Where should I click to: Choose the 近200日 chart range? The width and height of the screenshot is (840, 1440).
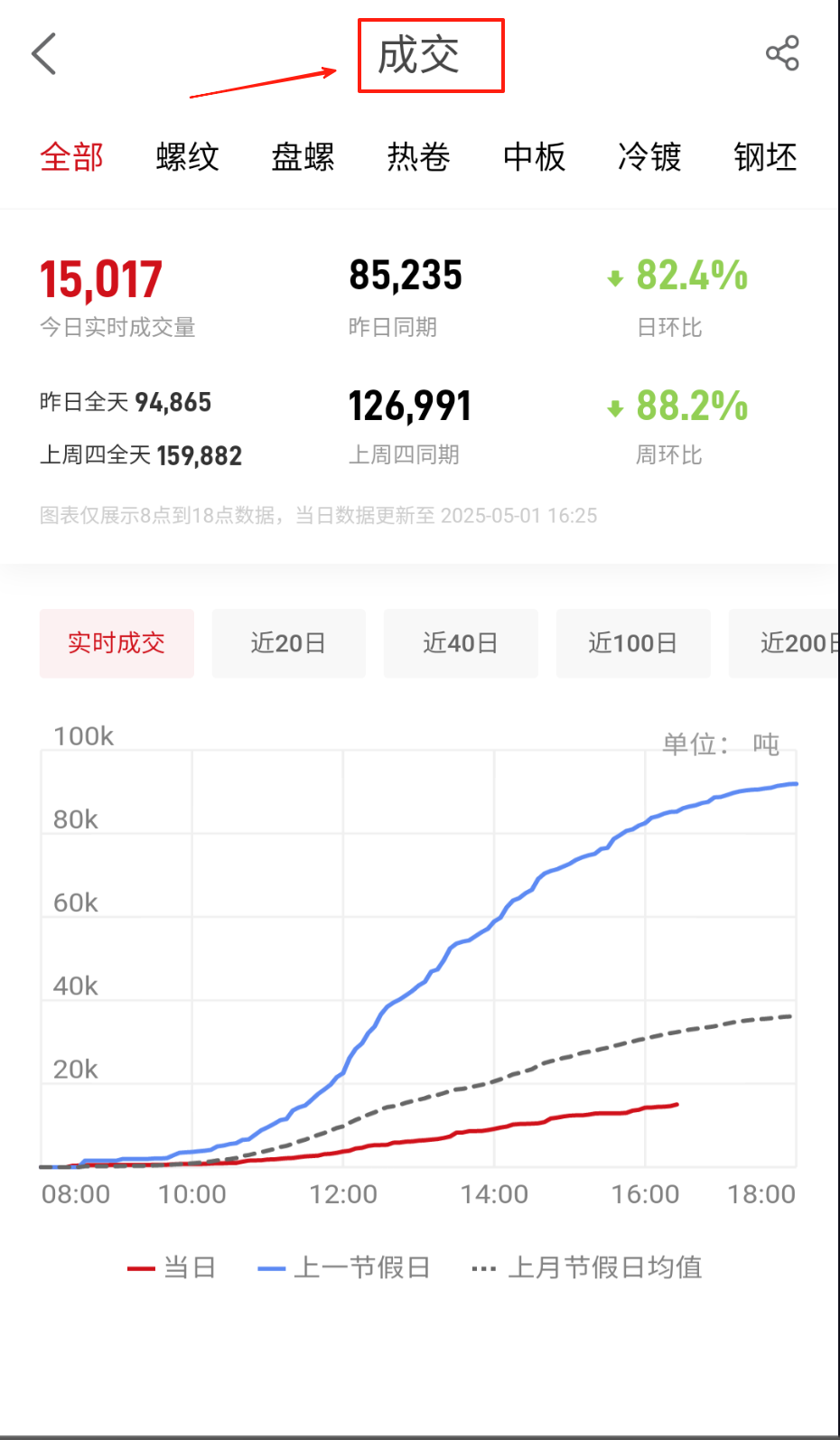(x=786, y=643)
